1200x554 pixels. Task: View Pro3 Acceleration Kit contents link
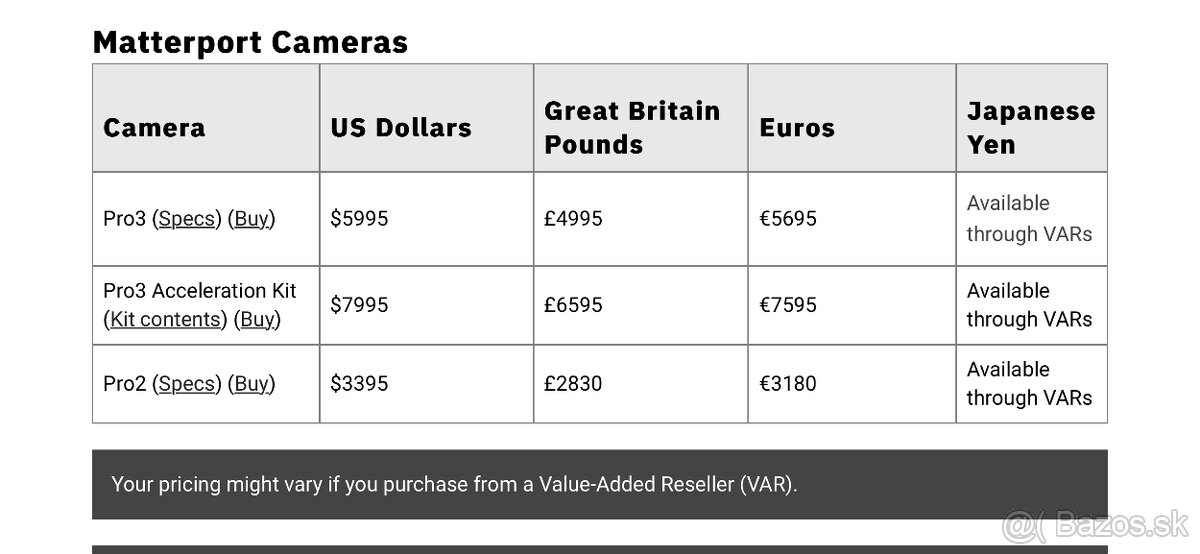click(165, 319)
